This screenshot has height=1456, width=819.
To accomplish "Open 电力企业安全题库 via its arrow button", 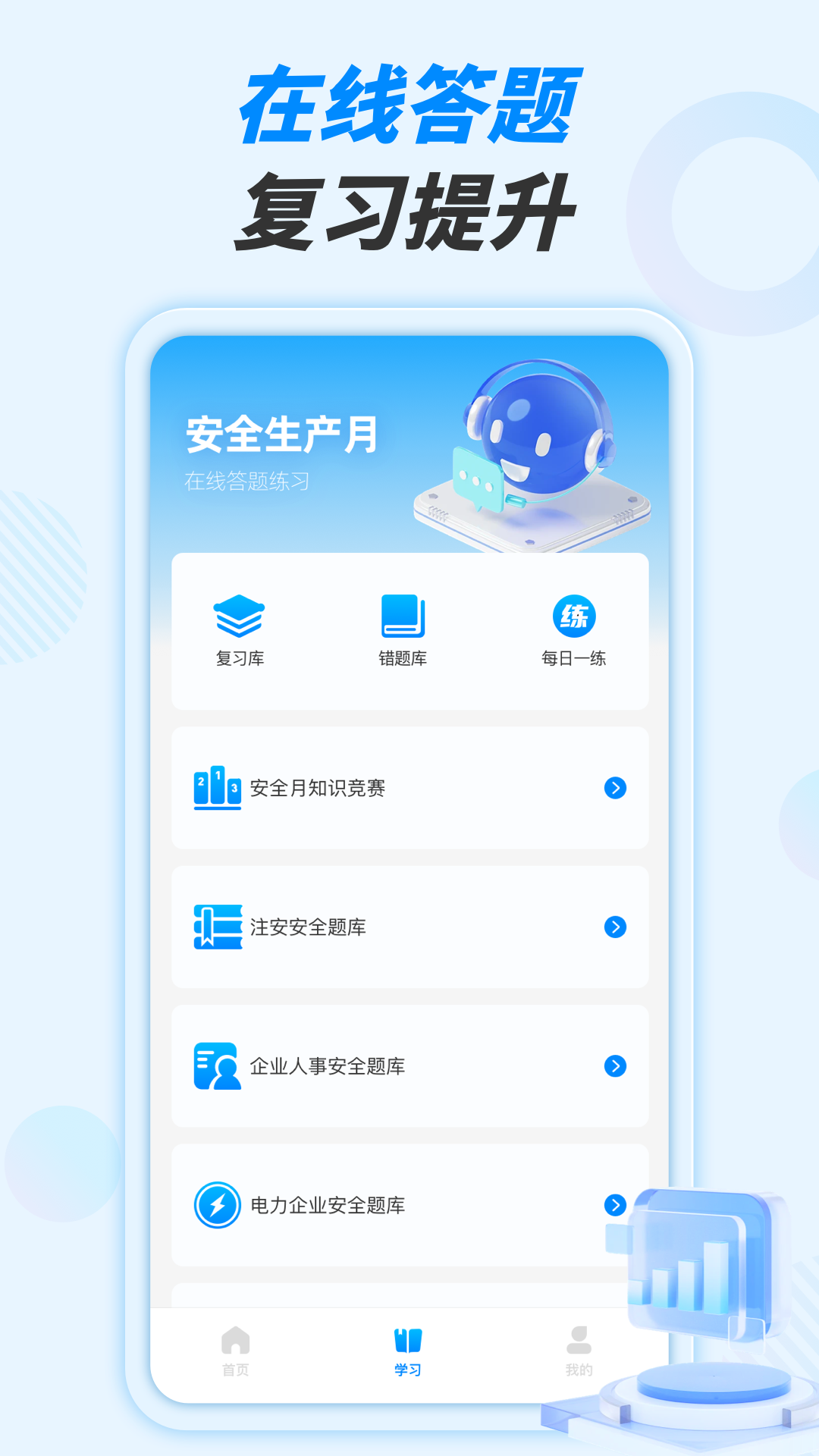I will pyautogui.click(x=614, y=1203).
